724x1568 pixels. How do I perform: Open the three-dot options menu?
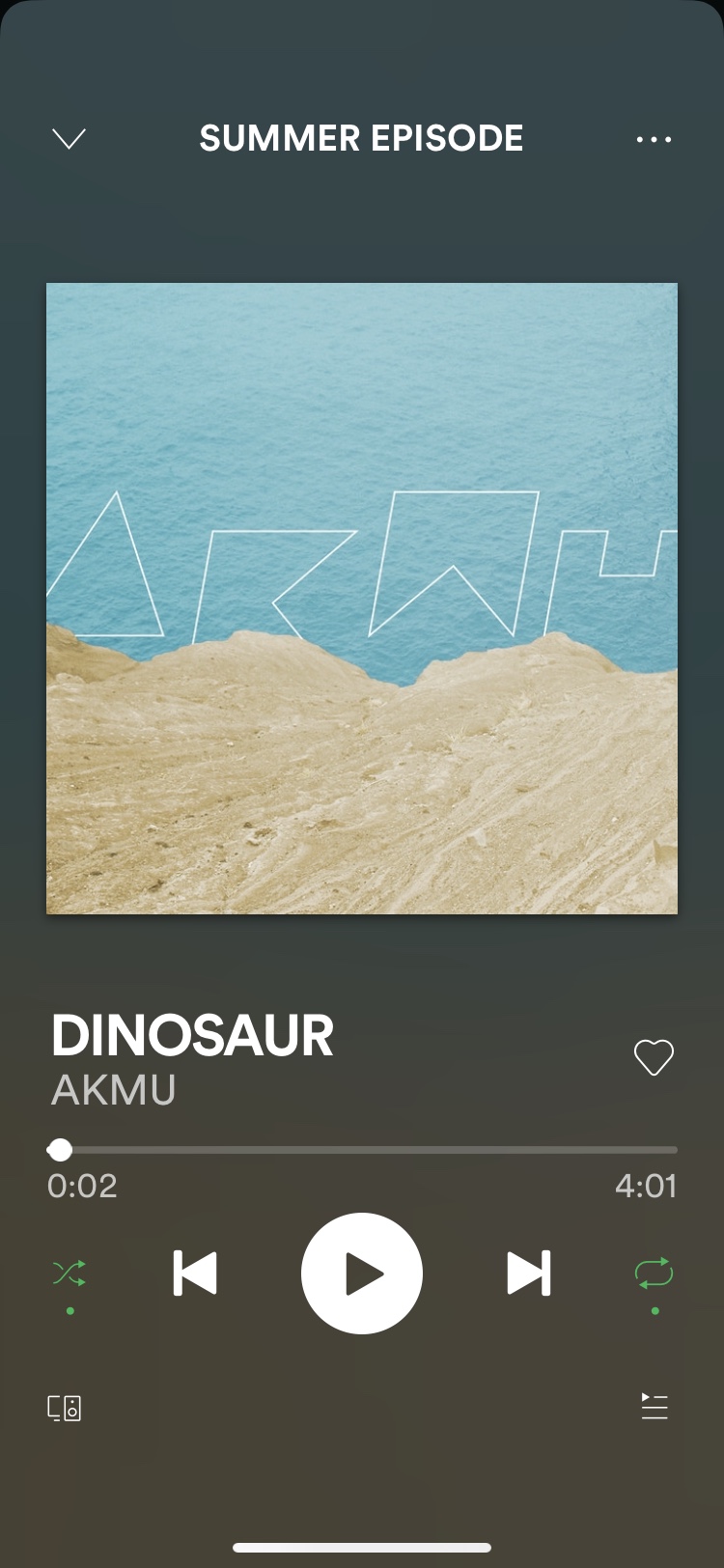point(654,139)
